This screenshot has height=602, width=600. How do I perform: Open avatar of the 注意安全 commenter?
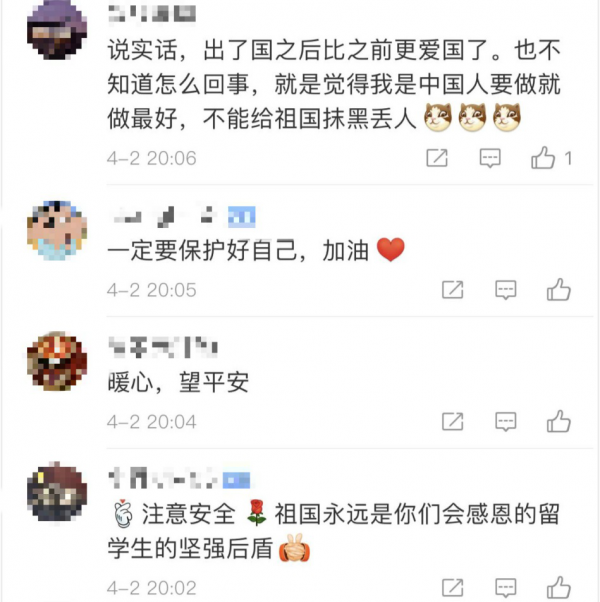[56, 491]
